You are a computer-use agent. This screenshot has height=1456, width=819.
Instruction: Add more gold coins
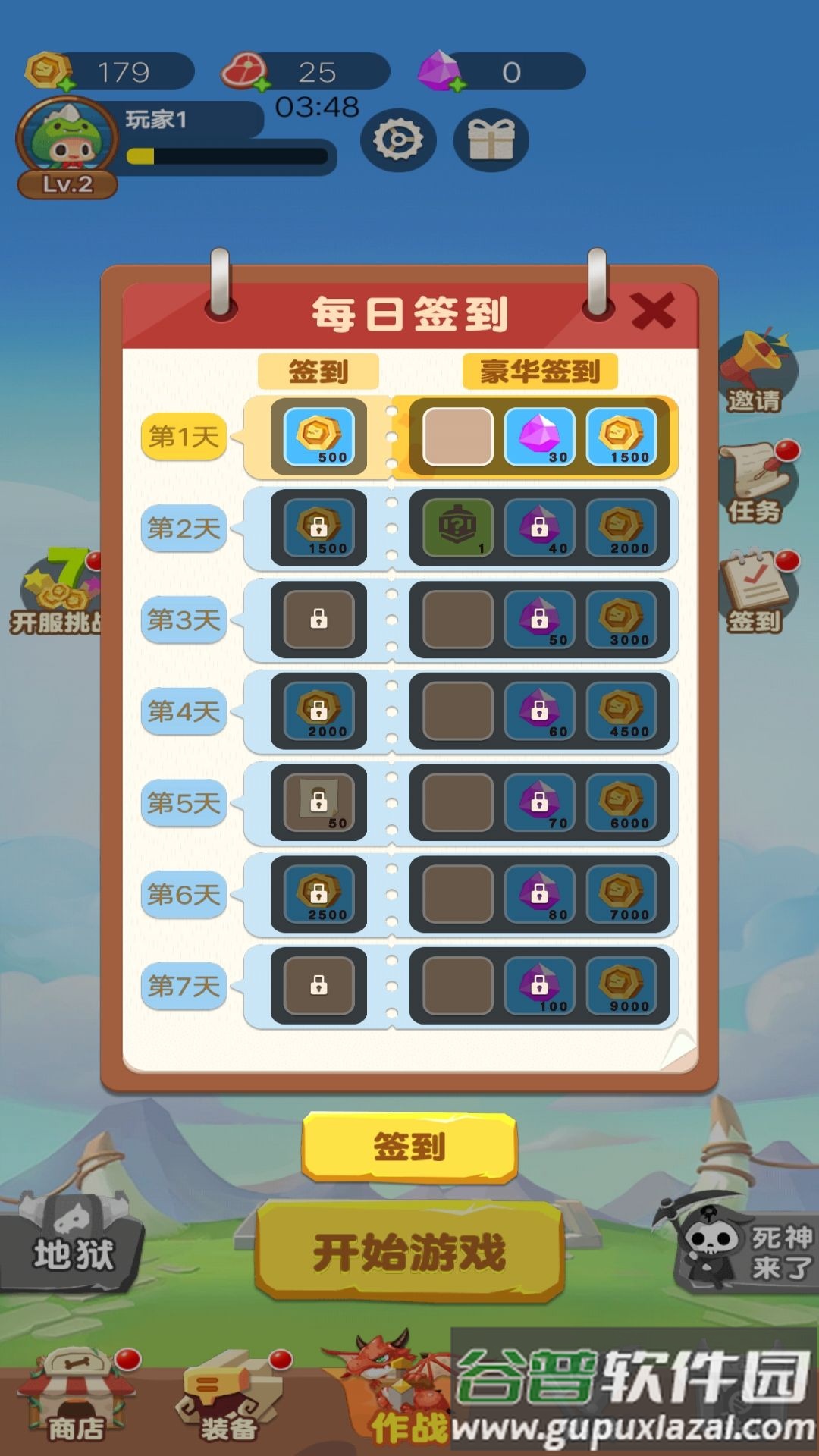[x=67, y=83]
